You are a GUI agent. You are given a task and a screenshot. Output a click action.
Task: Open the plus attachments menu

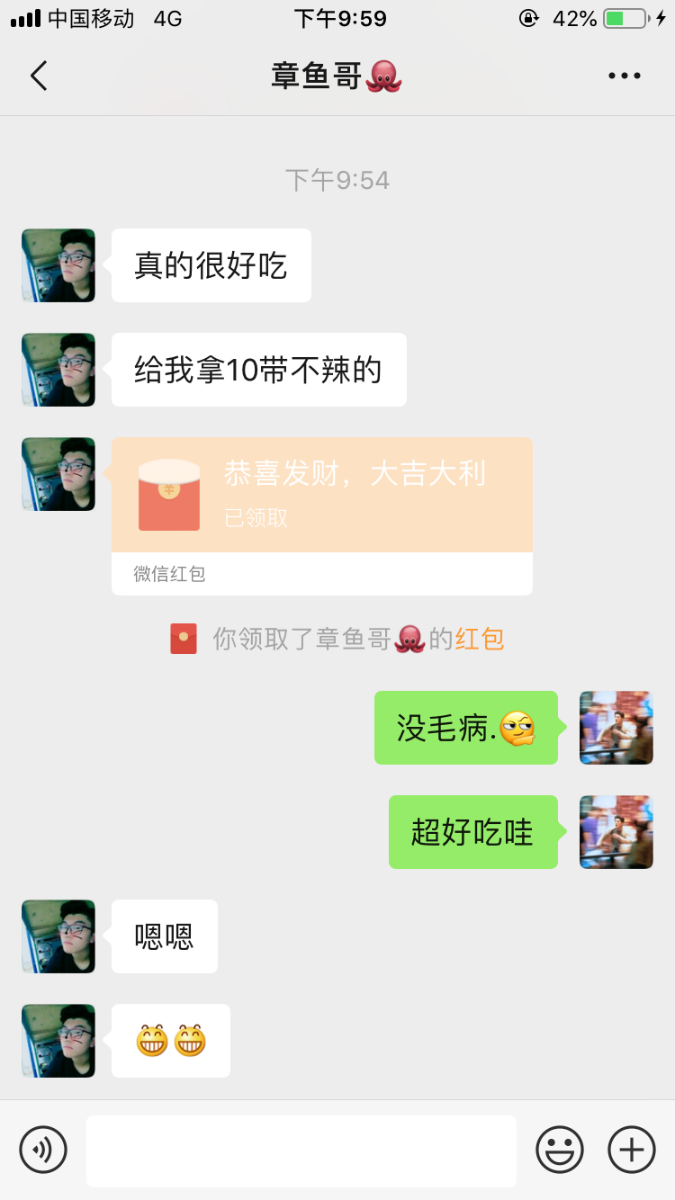point(631,1149)
